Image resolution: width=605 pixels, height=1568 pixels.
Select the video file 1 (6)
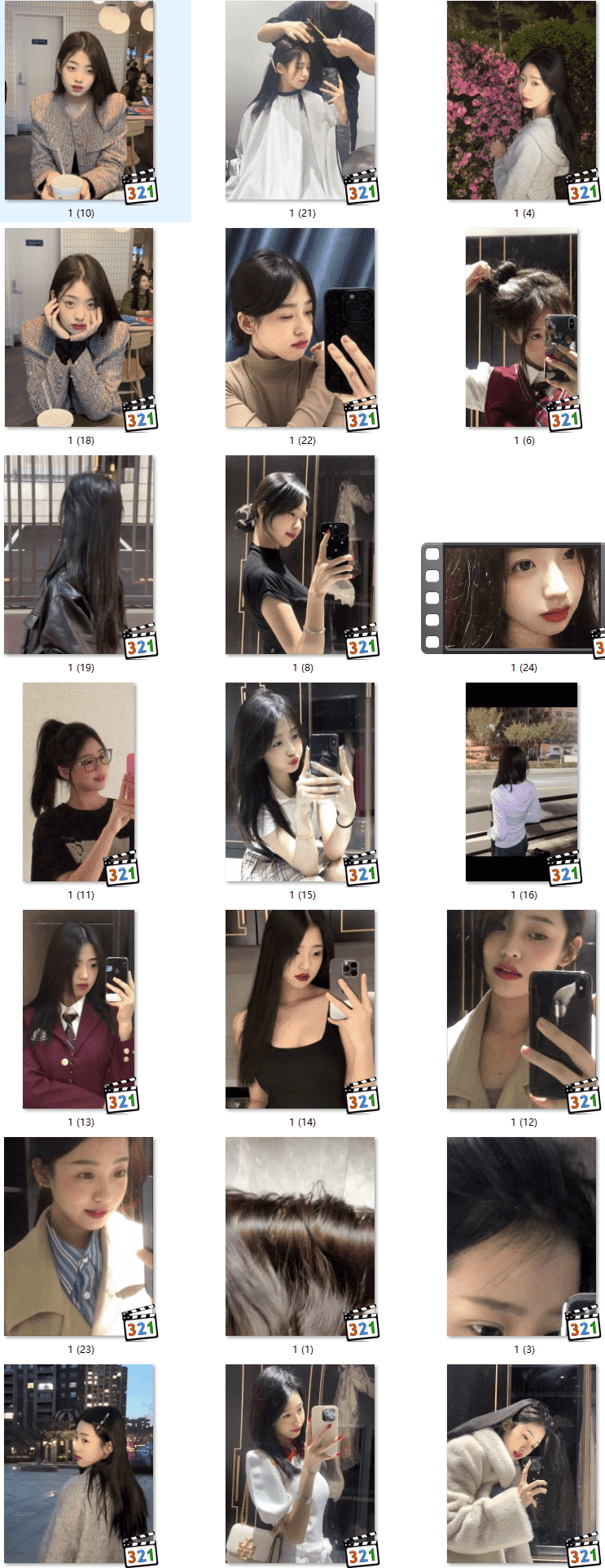click(x=522, y=328)
